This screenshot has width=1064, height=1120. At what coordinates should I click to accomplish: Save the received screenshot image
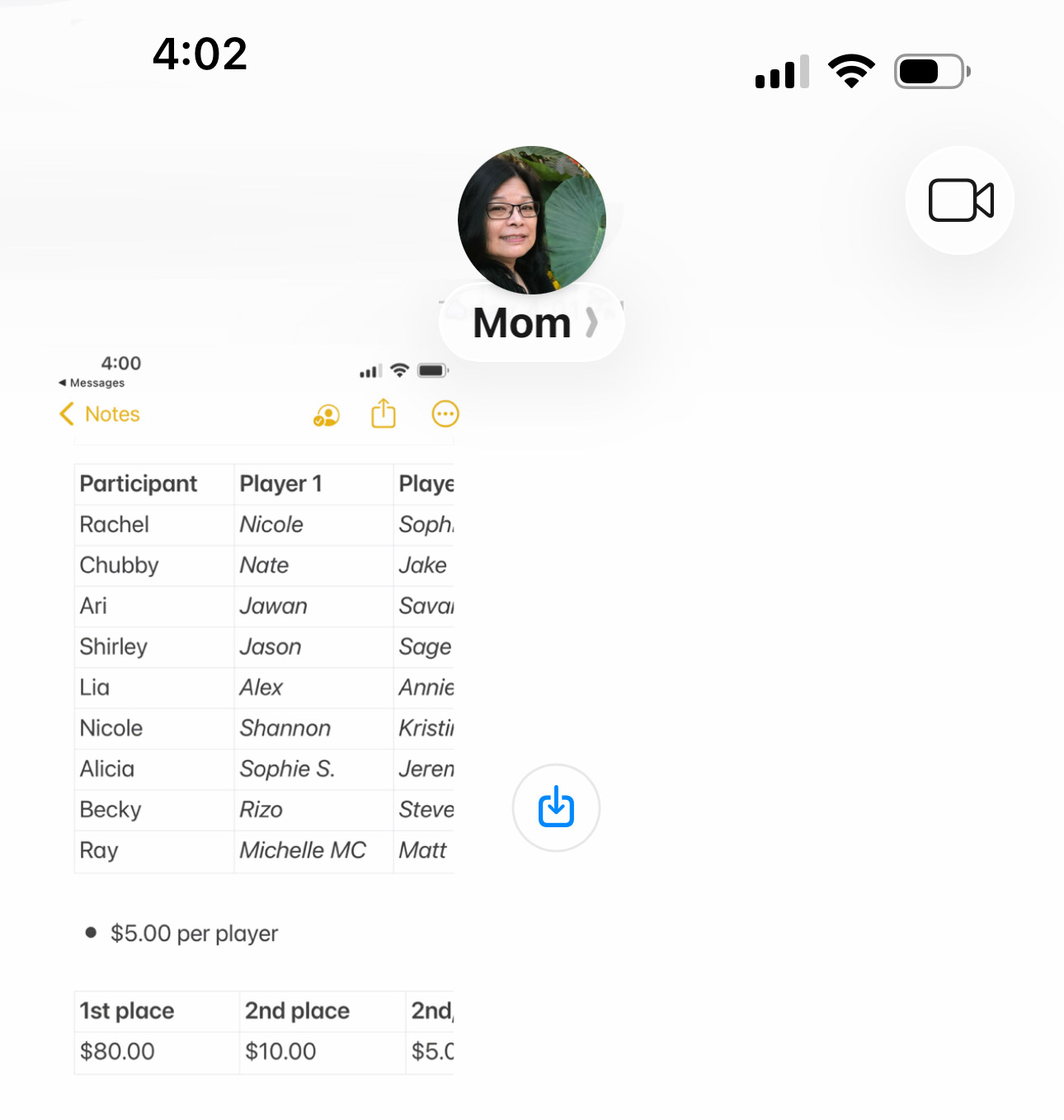coord(556,807)
